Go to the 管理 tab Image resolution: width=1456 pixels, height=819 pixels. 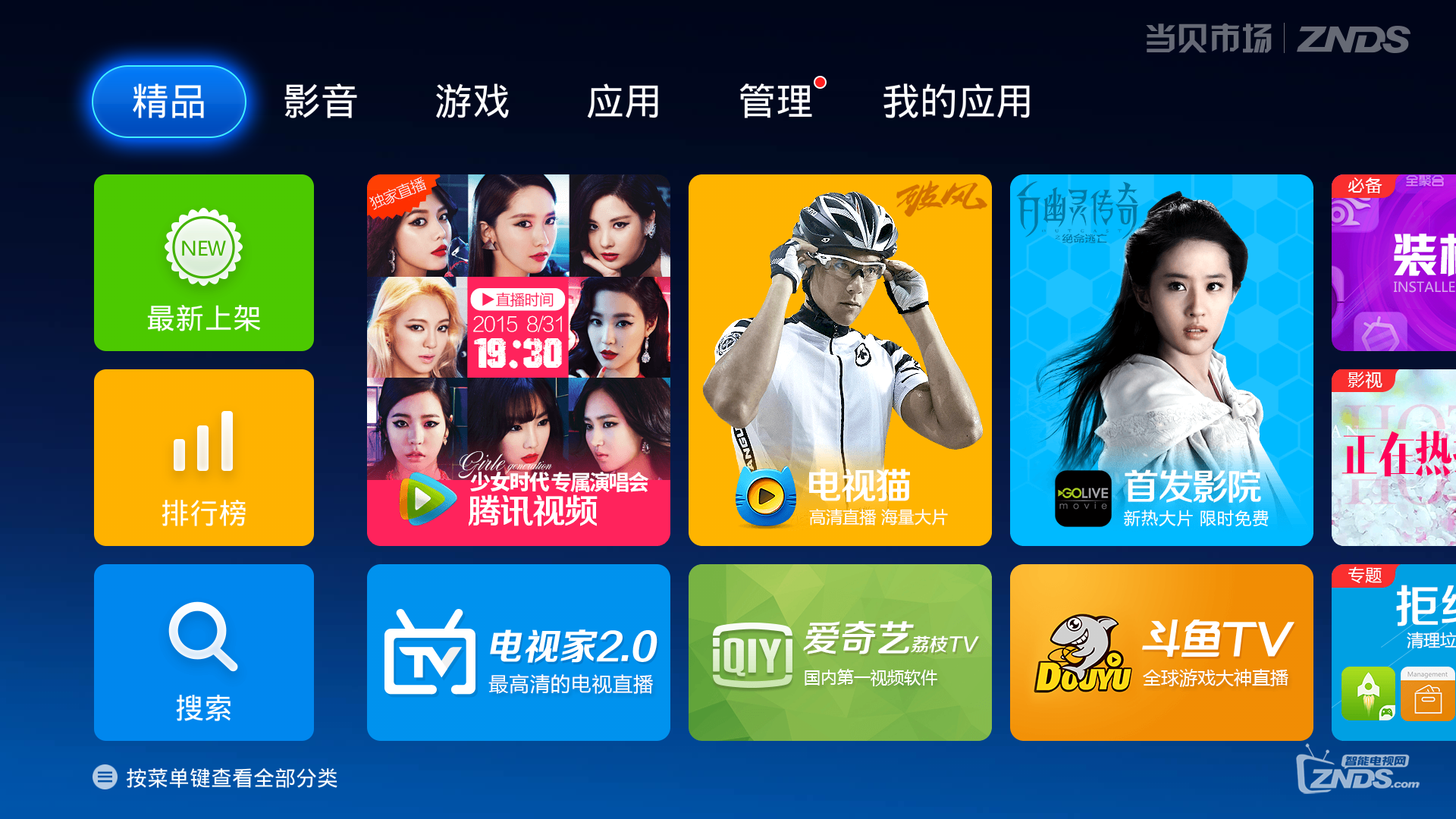[775, 102]
